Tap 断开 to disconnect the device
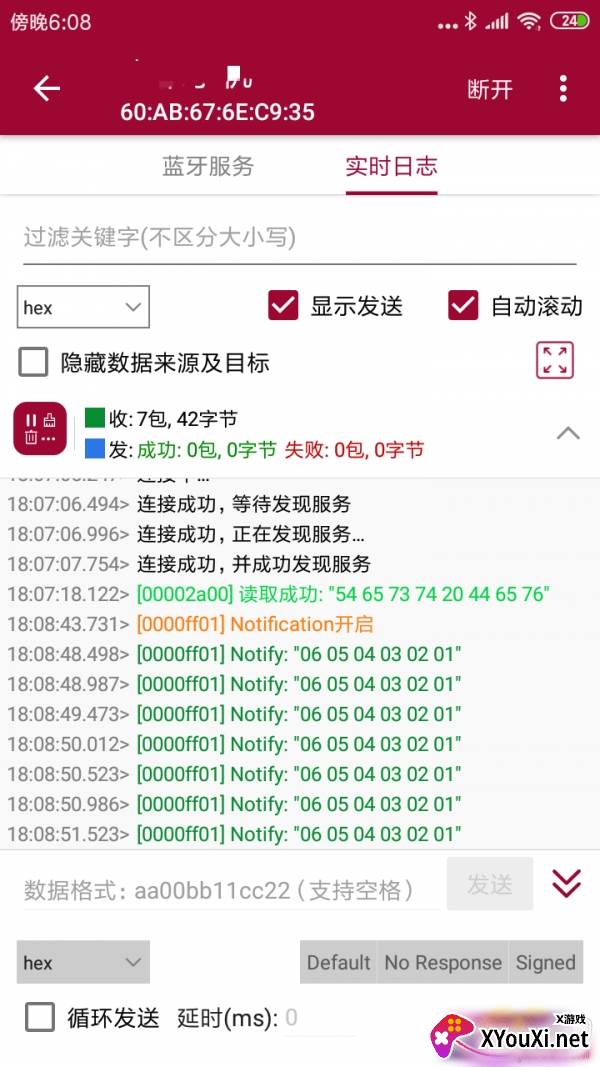 pyautogui.click(x=490, y=89)
